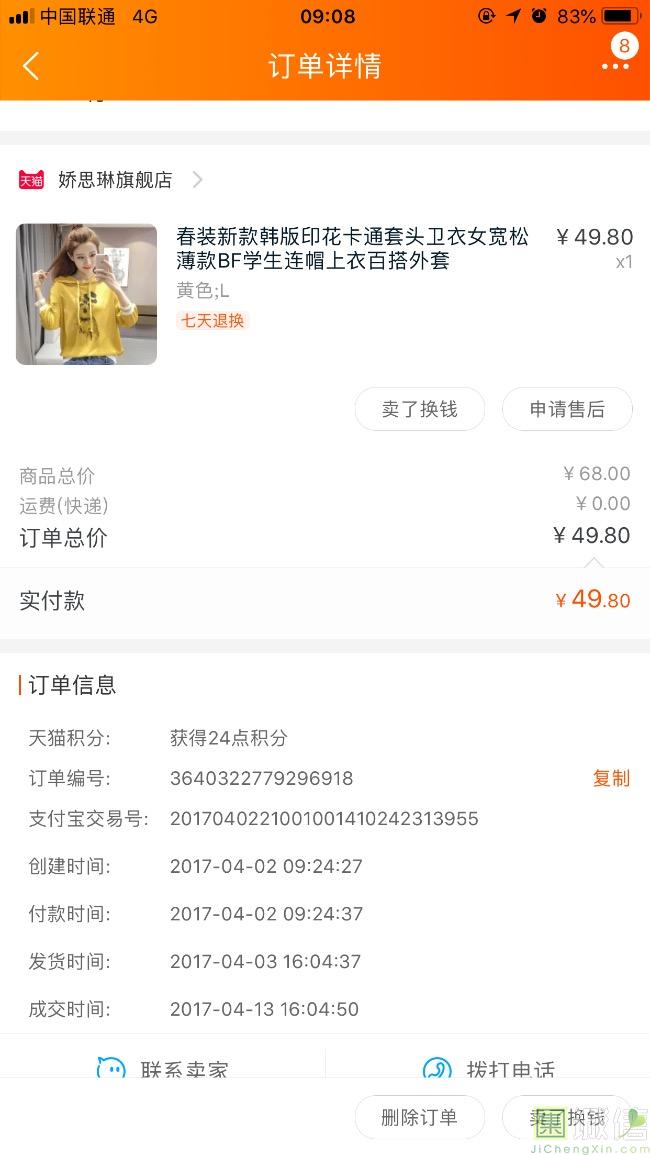Apply for after-sales via 申请售后
This screenshot has width=650, height=1155.
pos(567,409)
